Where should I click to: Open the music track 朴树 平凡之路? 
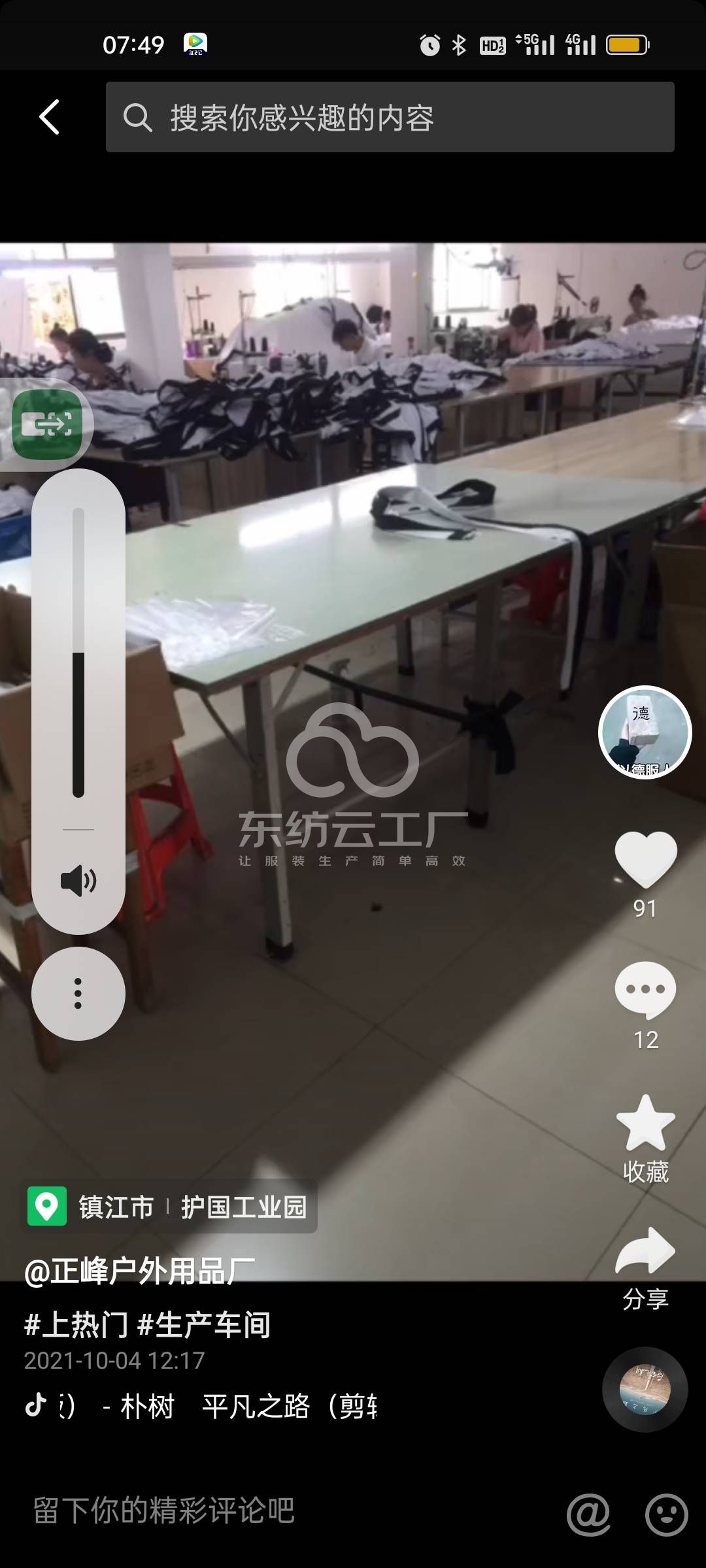pos(216,1406)
